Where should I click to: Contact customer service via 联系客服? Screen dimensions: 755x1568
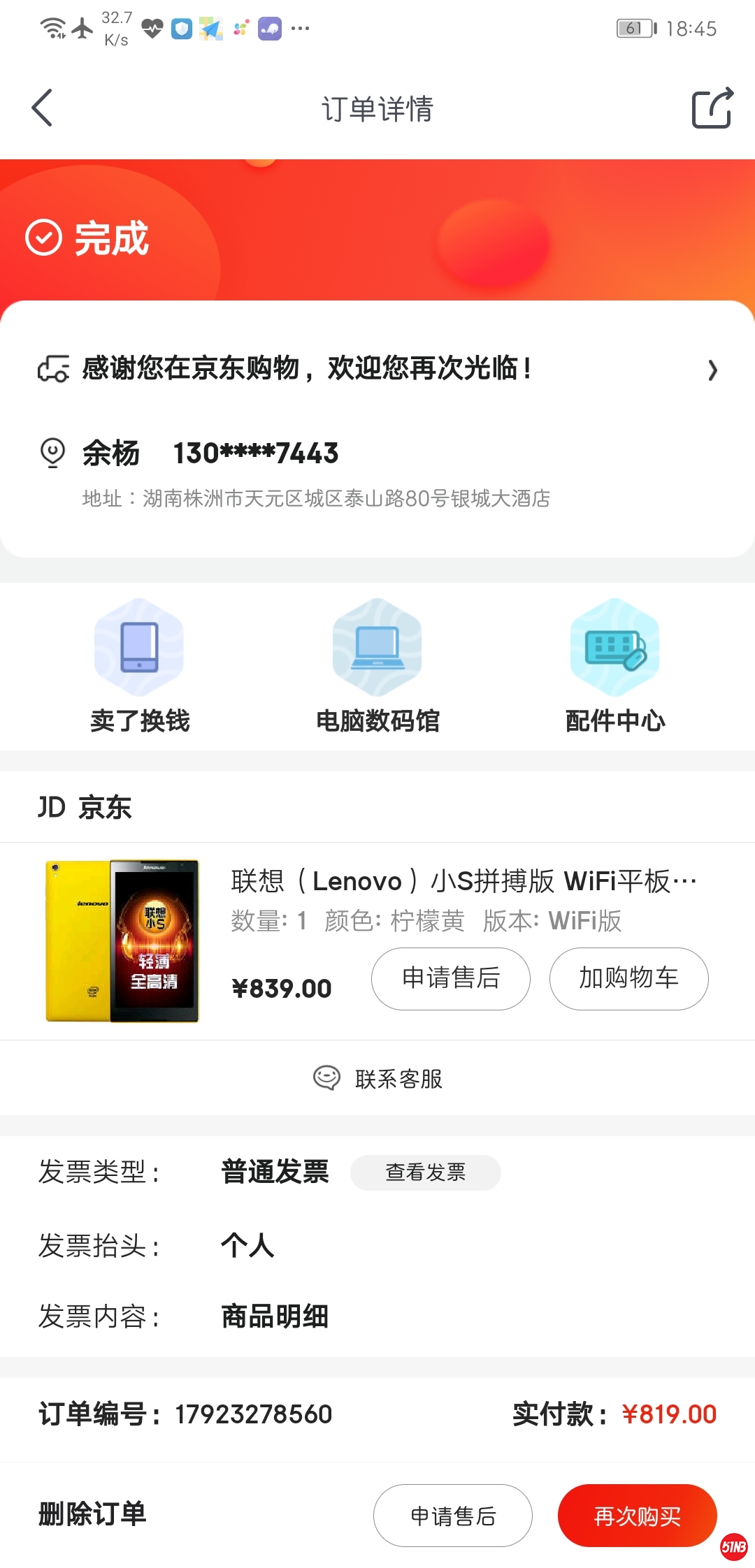coord(378,1078)
